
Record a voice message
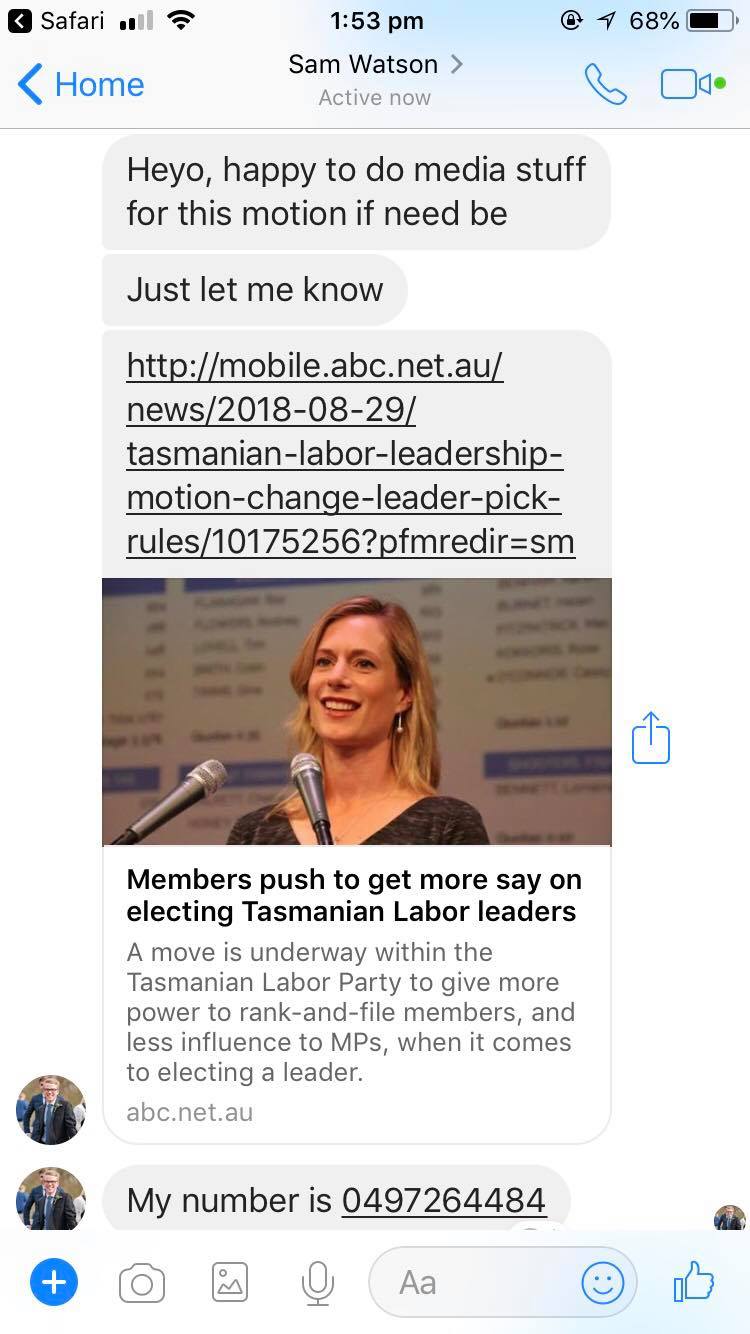tap(317, 1283)
